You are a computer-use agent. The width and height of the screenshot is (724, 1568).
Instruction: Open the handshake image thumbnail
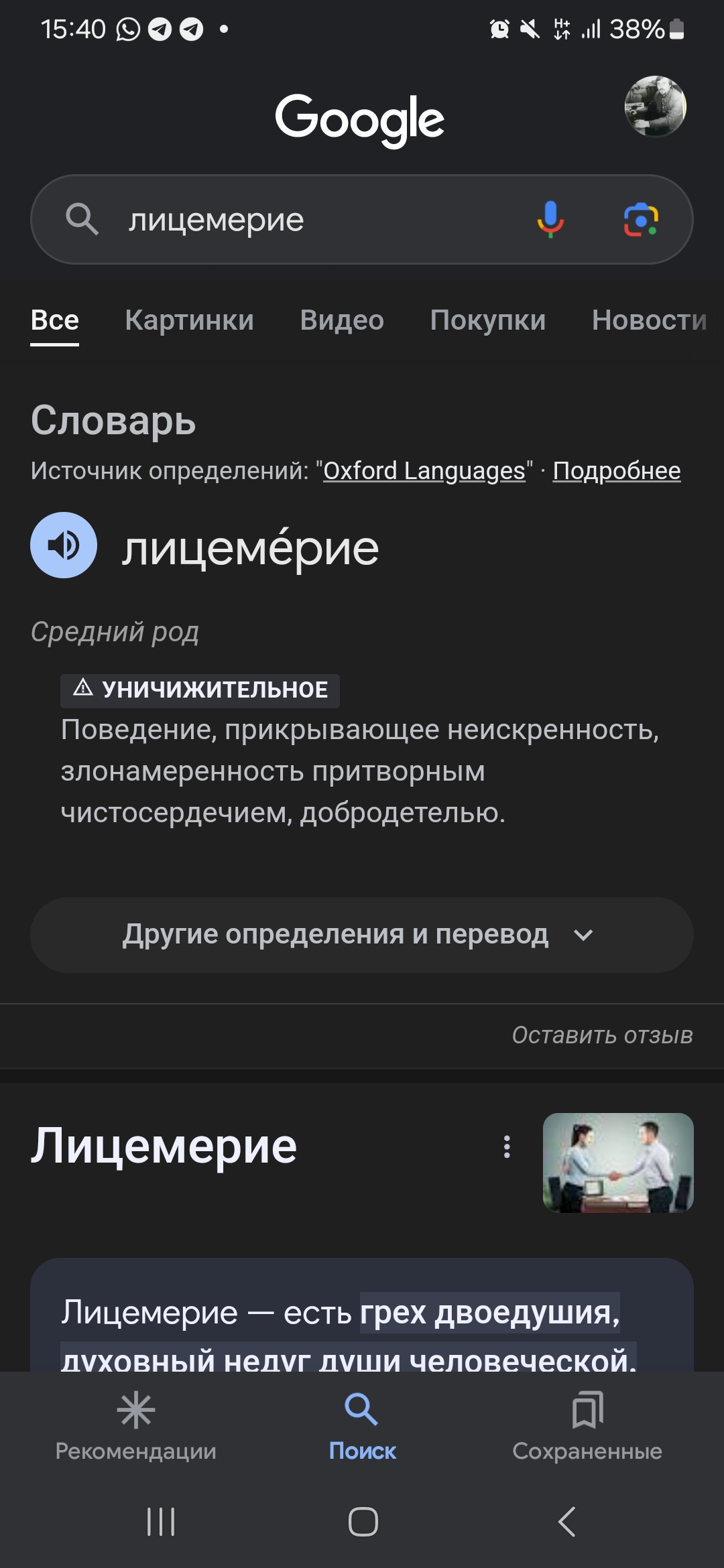618,1163
